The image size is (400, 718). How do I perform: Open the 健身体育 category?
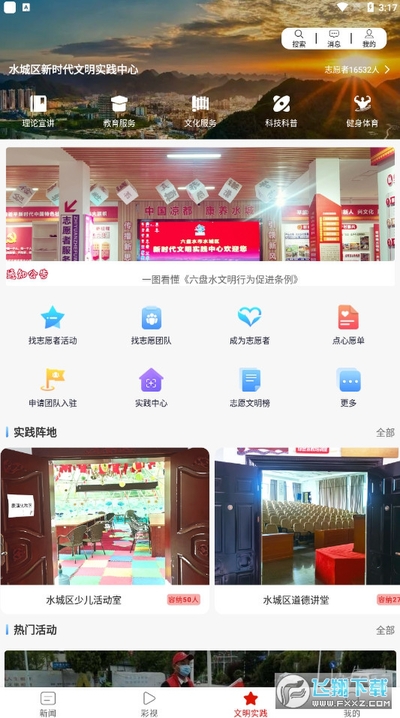click(x=362, y=111)
